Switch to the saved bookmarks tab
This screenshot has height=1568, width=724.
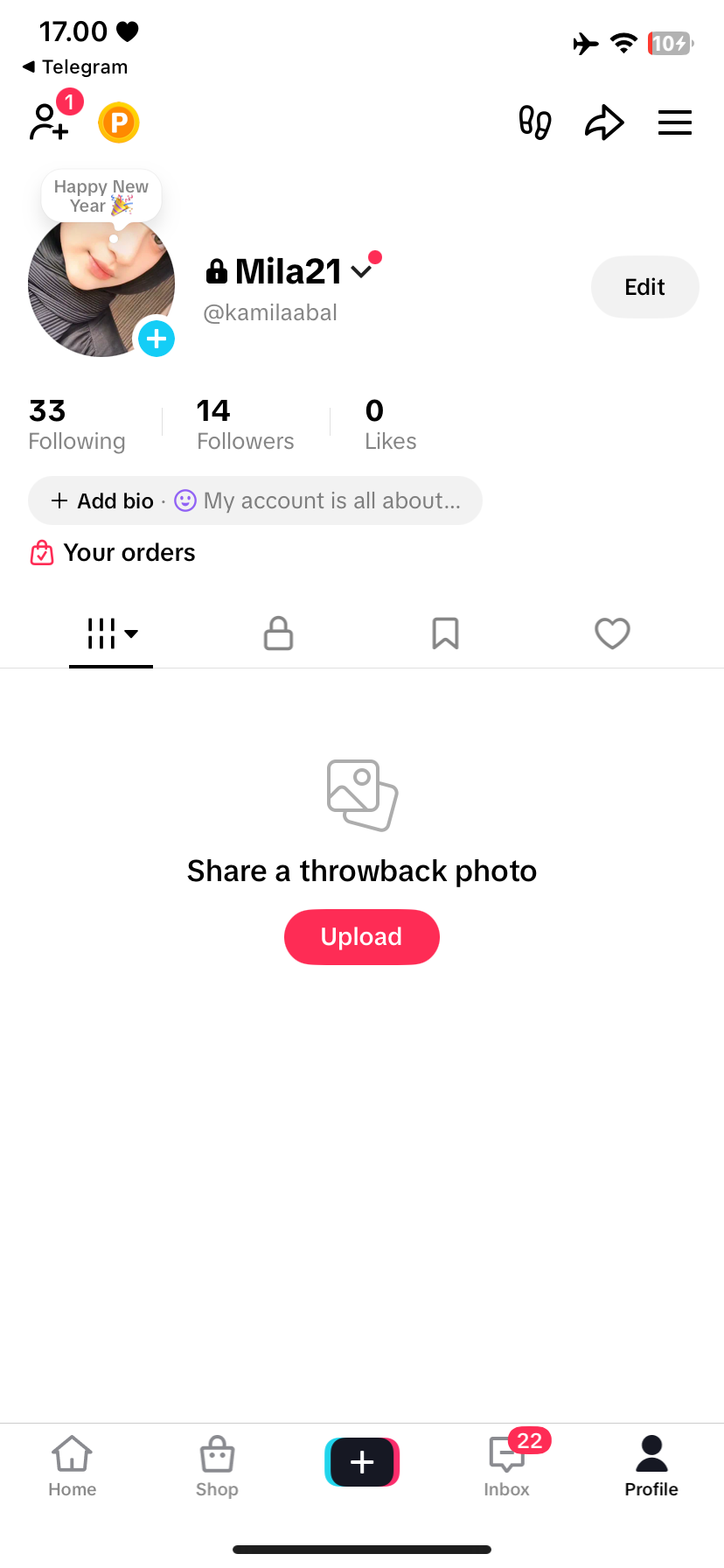point(445,633)
